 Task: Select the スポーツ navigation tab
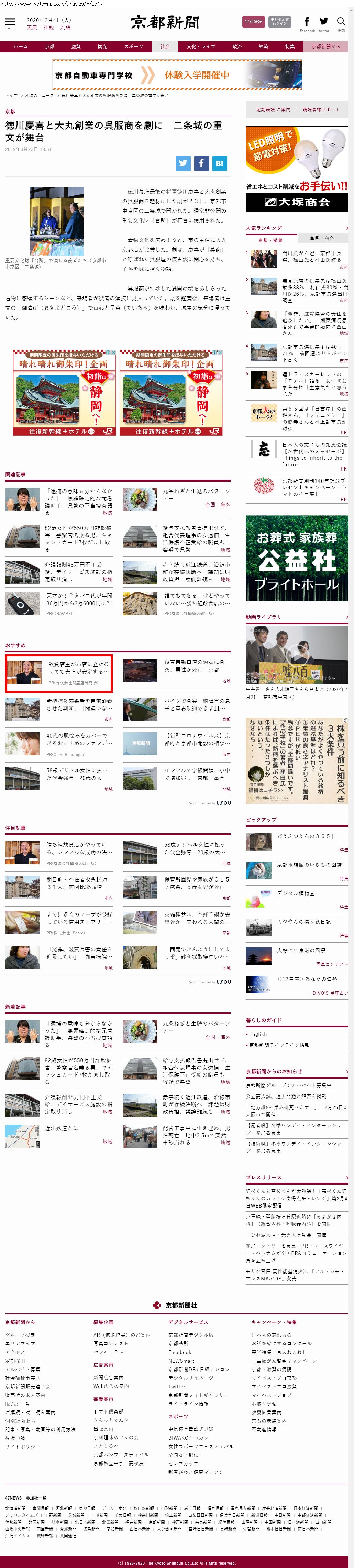(134, 47)
